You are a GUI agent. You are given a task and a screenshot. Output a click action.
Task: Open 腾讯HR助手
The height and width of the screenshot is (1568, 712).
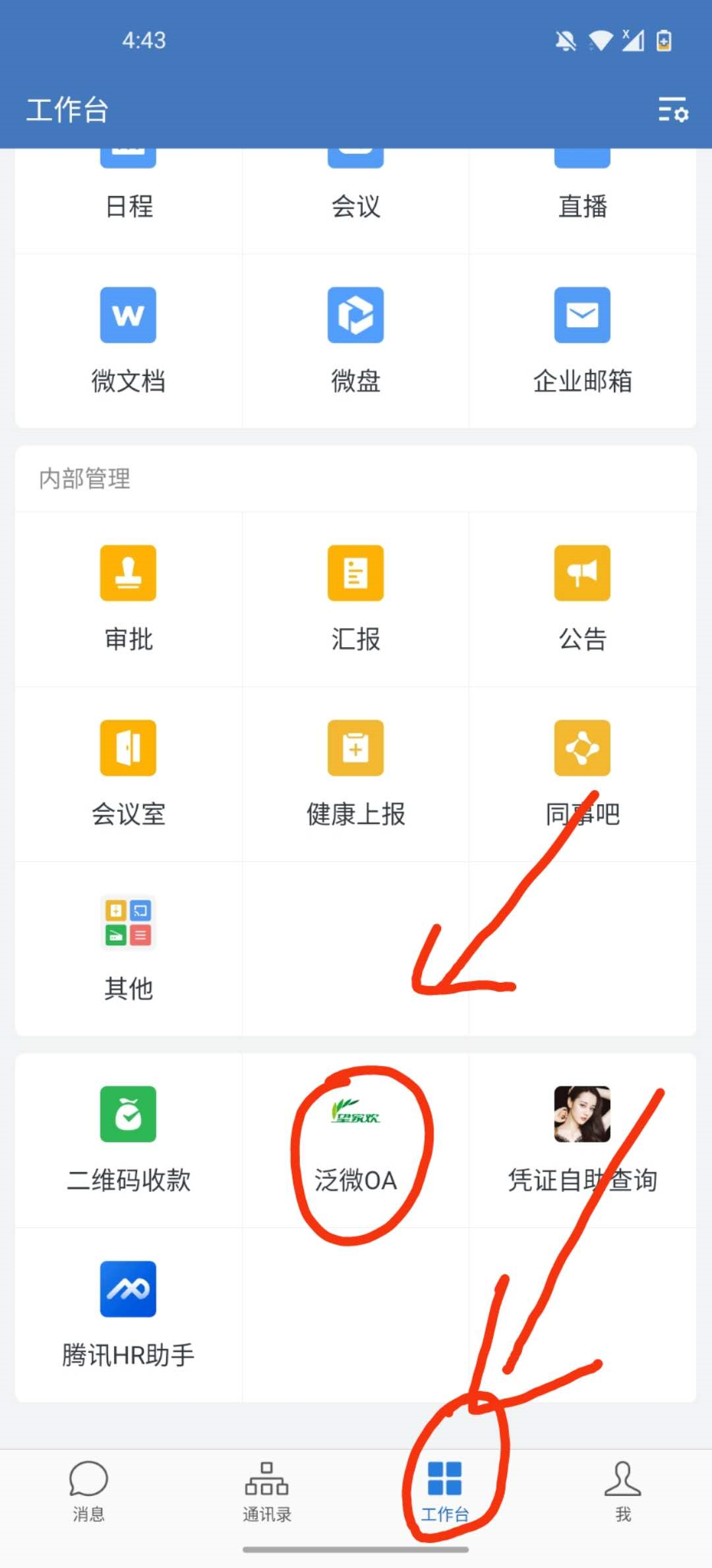click(x=129, y=1313)
